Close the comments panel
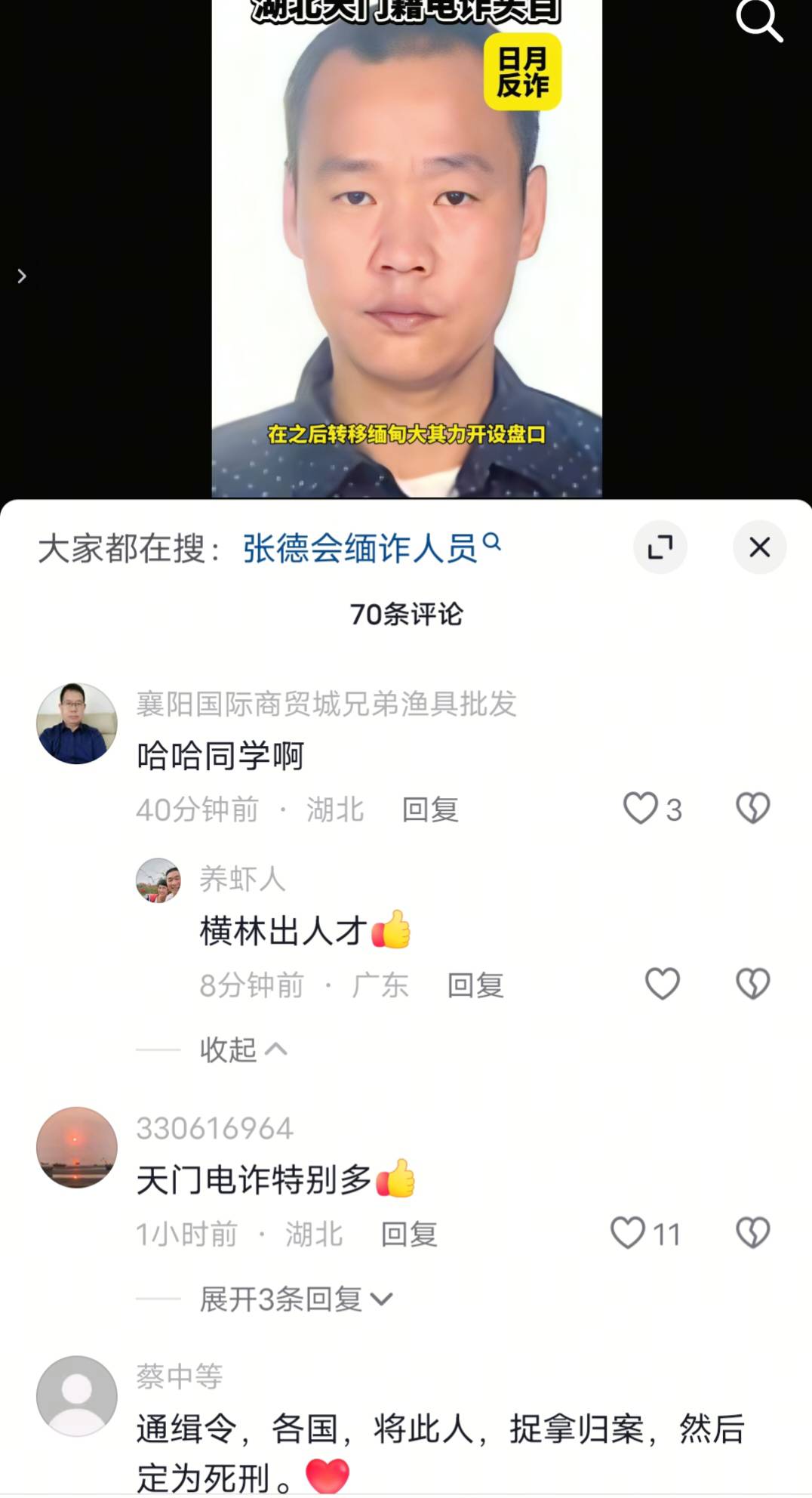This screenshot has width=812, height=1498. point(759,547)
